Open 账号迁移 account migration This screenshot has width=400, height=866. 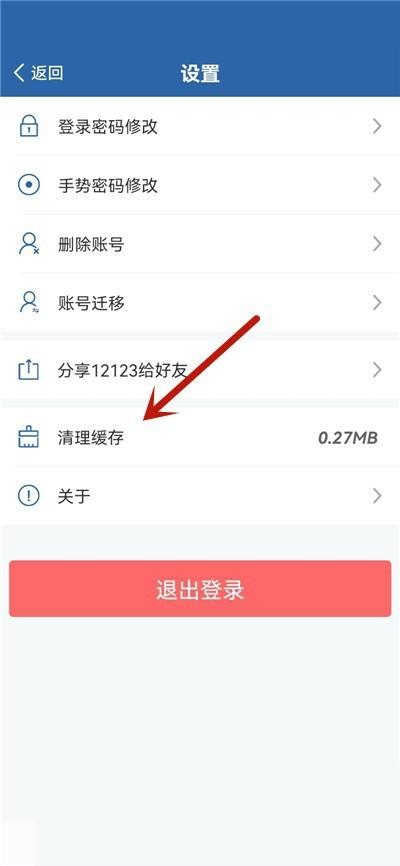click(200, 303)
